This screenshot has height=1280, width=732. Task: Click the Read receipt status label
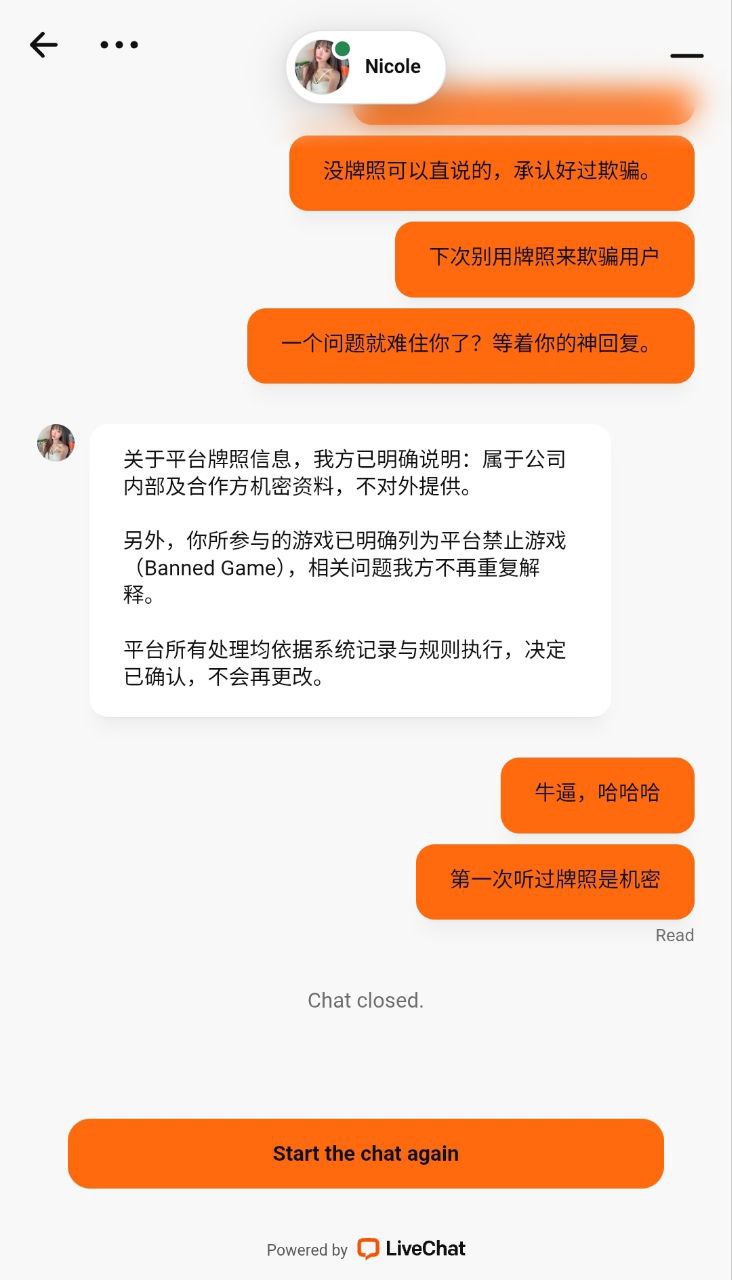click(x=675, y=935)
